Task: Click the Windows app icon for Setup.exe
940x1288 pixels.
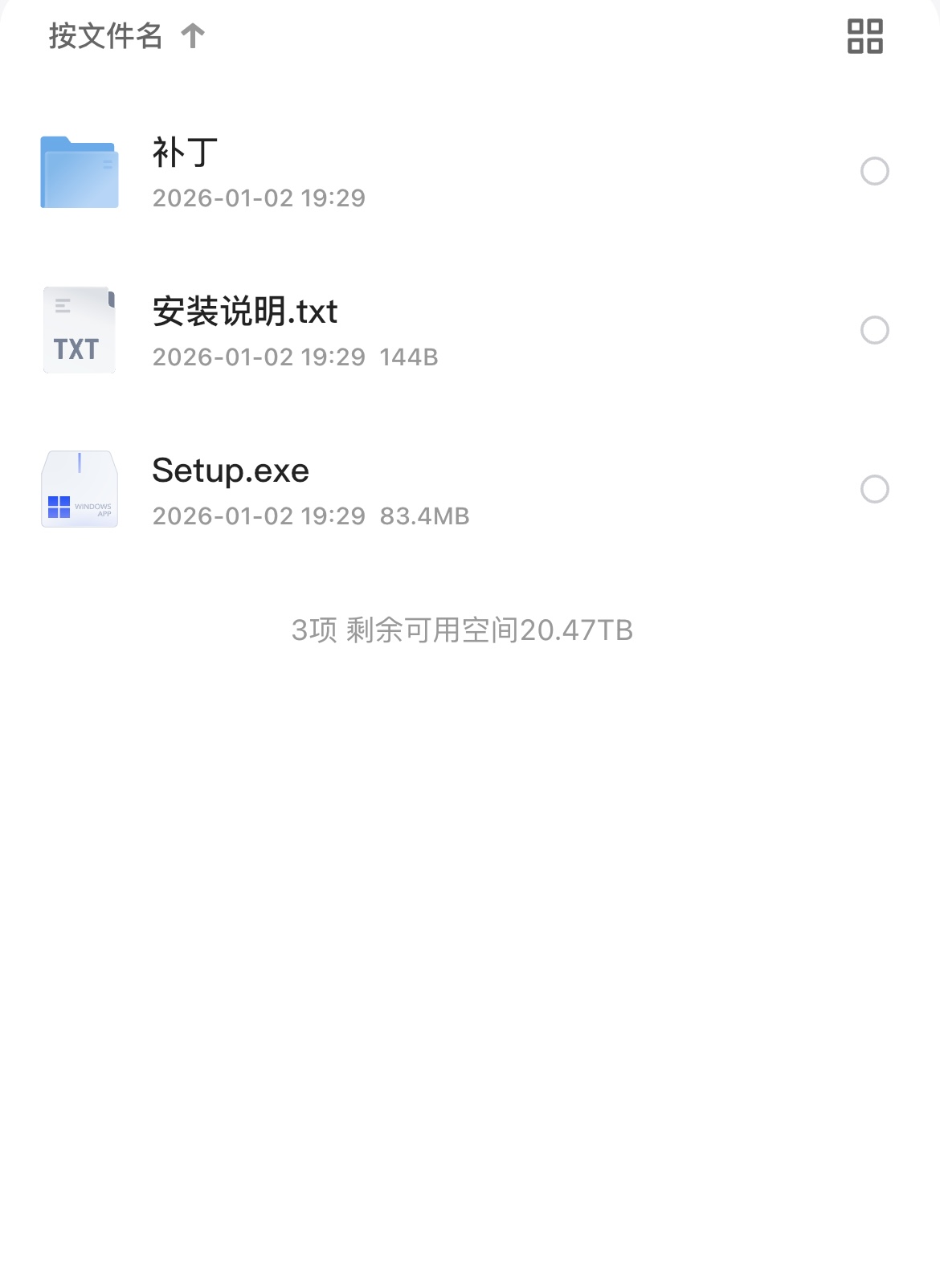Action: (x=79, y=488)
